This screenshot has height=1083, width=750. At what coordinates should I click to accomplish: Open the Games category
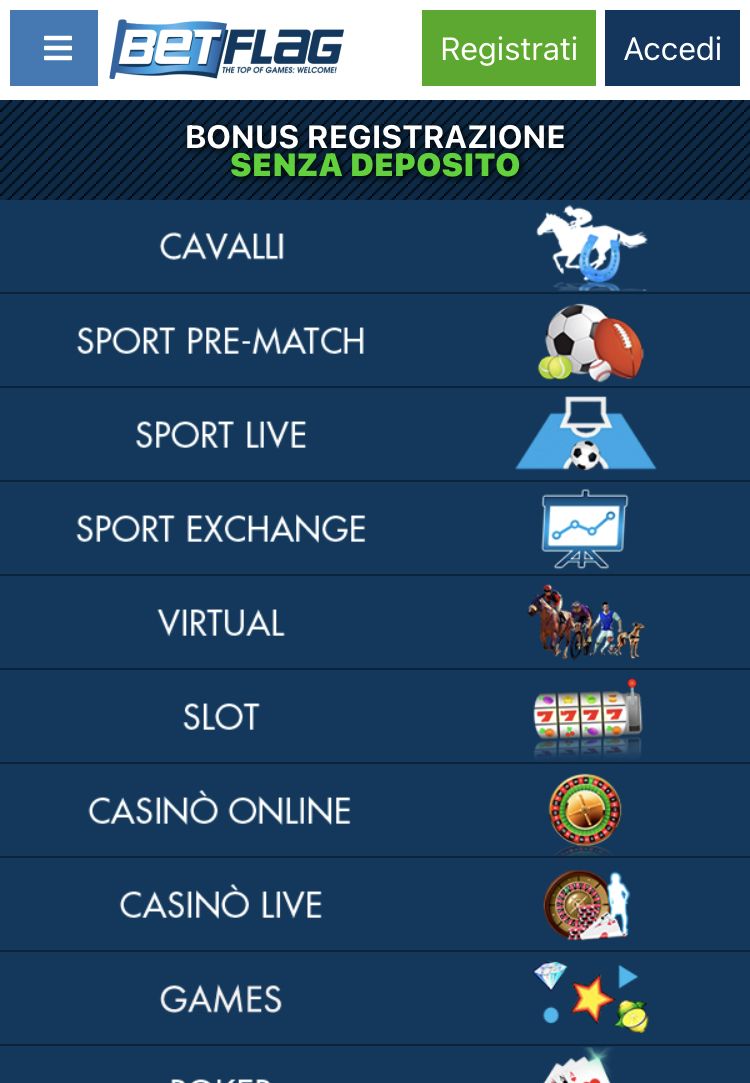click(x=375, y=998)
